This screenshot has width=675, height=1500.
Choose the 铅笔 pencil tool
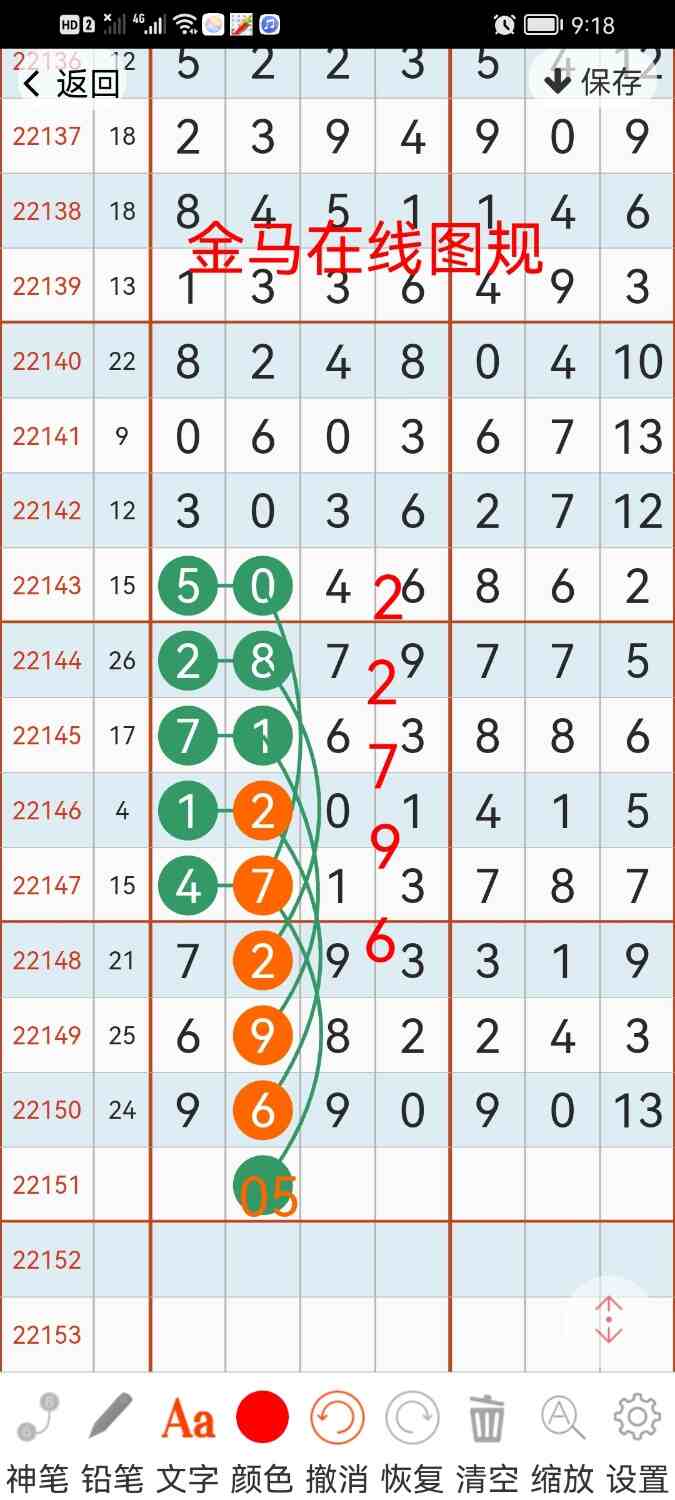click(x=112, y=1435)
